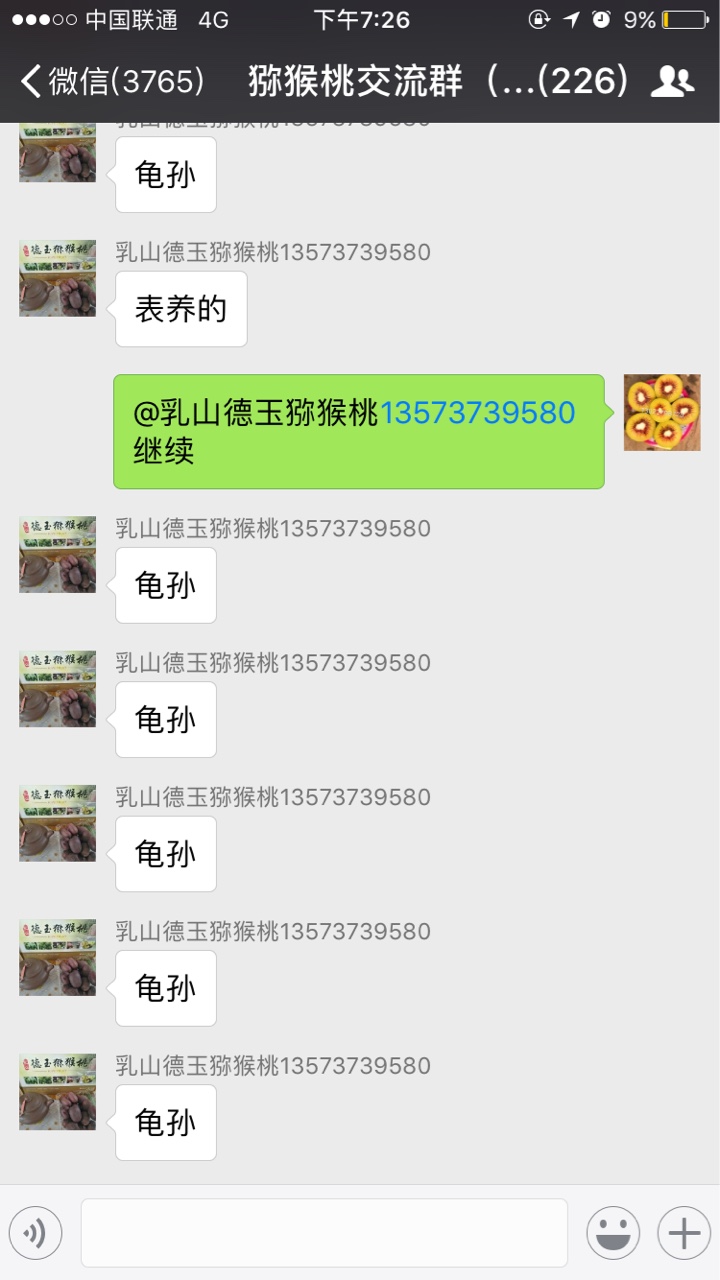The image size is (720, 1280).
Task: Go back to the 微信 chat list
Action: pos(110,81)
